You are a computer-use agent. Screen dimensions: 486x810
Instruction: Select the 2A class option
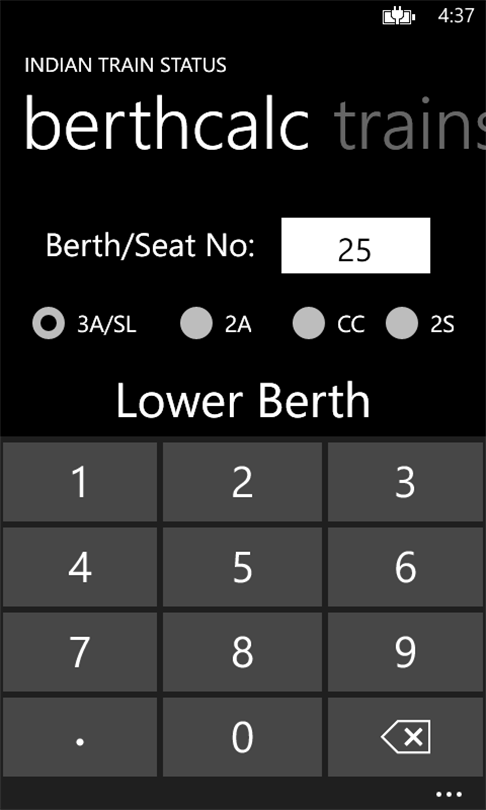coord(216,323)
